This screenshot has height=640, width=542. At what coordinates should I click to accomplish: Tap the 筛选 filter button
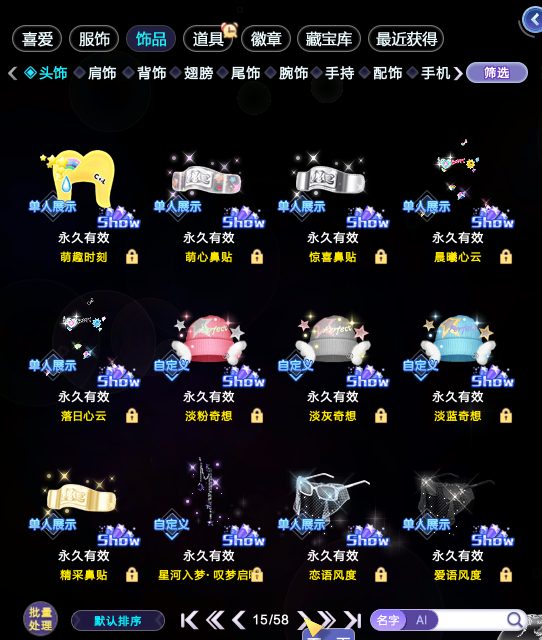(x=497, y=73)
